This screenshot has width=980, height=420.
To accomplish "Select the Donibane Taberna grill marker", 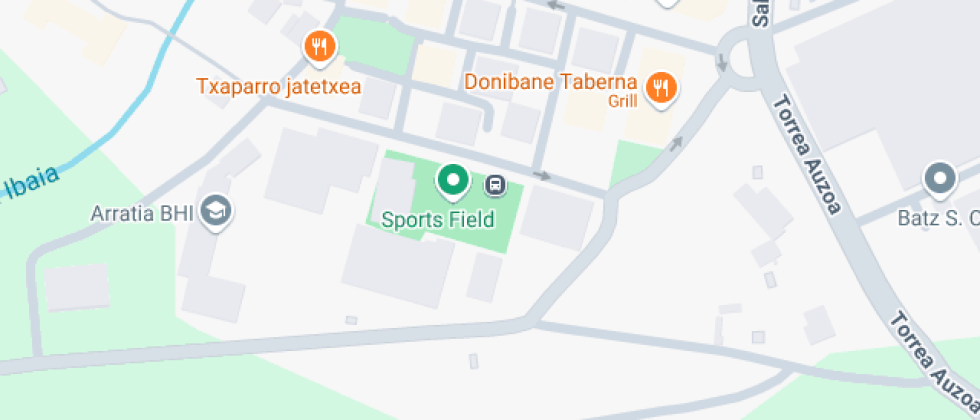I will pyautogui.click(x=661, y=89).
